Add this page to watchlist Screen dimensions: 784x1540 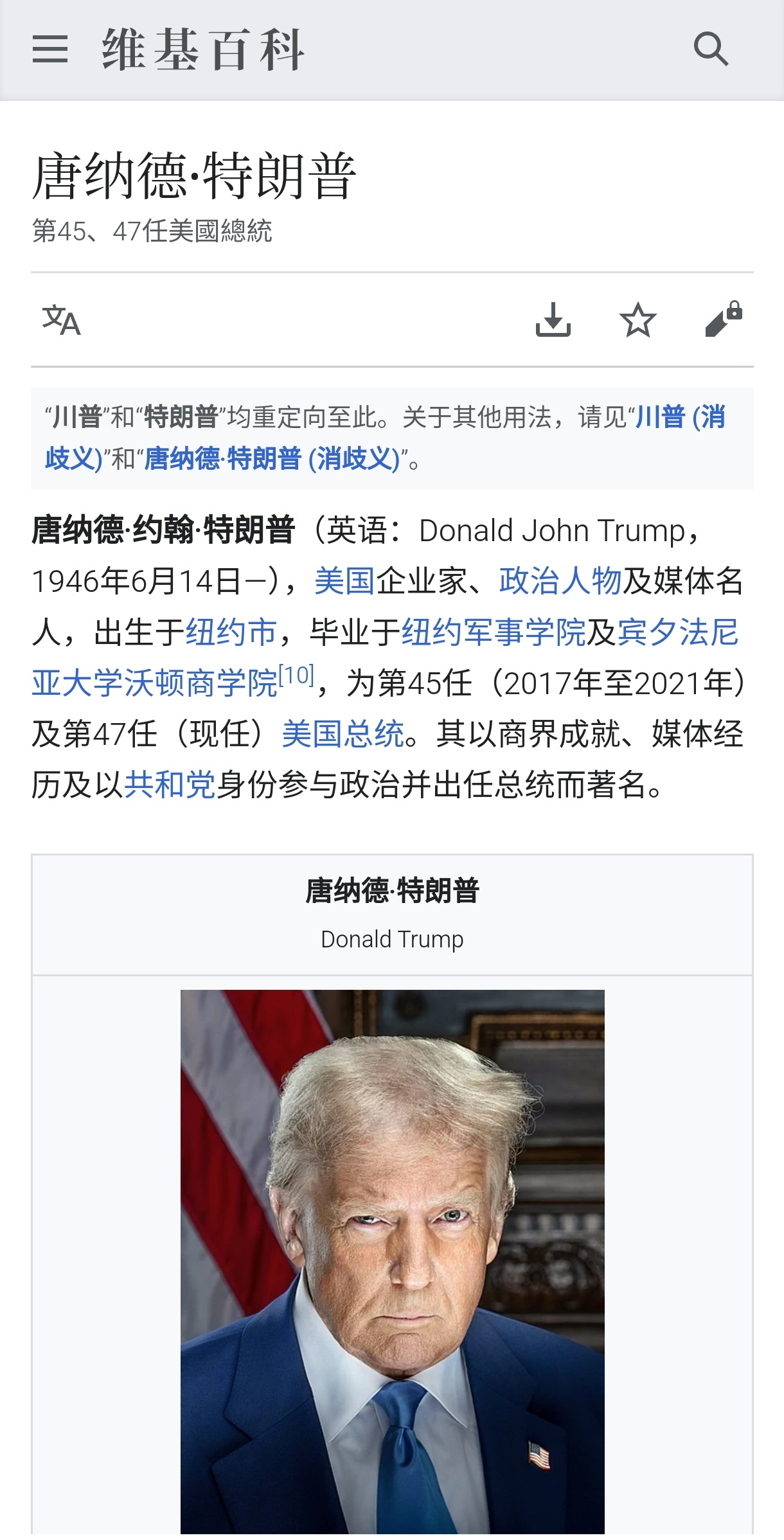coord(637,320)
